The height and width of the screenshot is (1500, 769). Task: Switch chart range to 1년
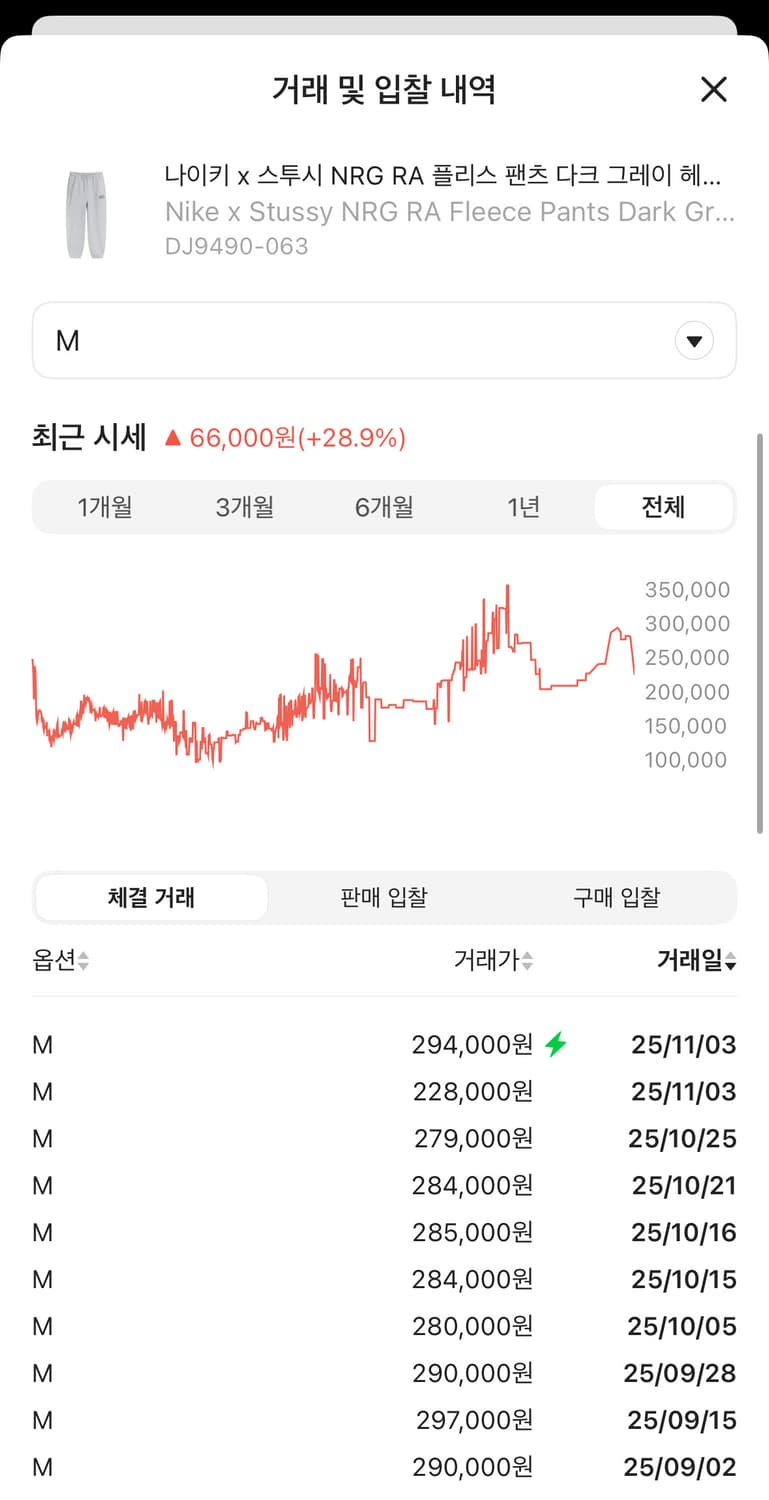point(524,507)
